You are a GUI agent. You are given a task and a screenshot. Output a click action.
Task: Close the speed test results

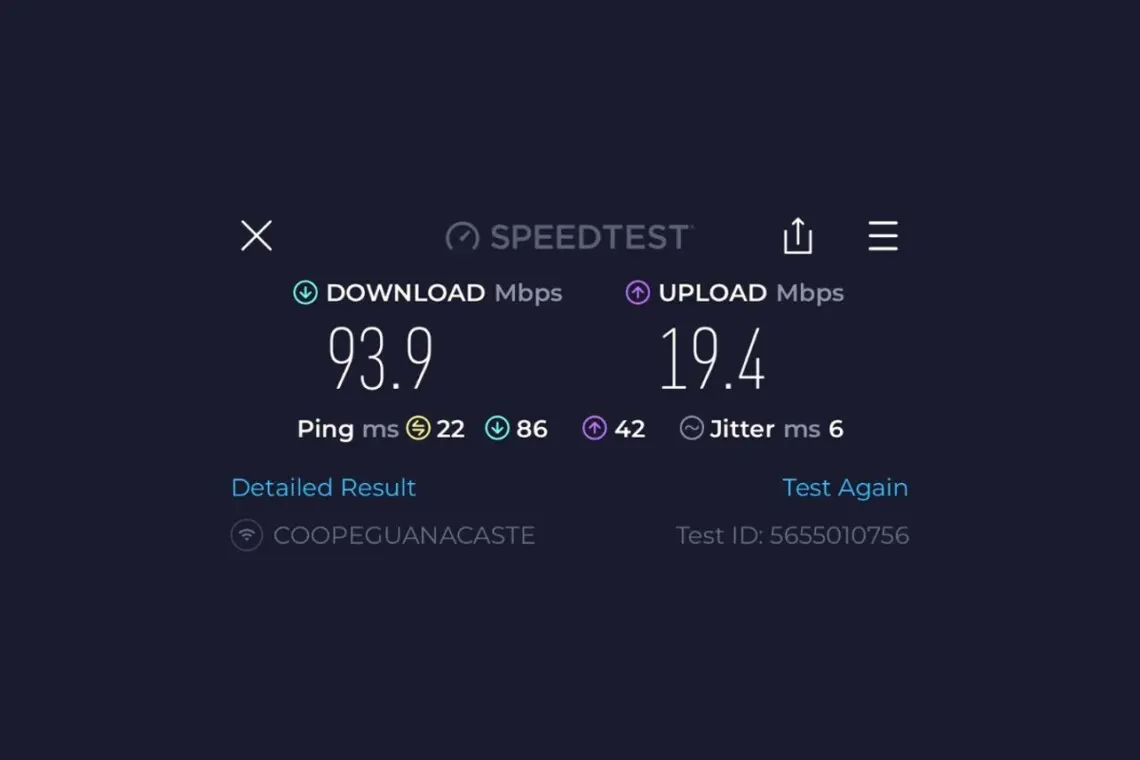tap(257, 236)
